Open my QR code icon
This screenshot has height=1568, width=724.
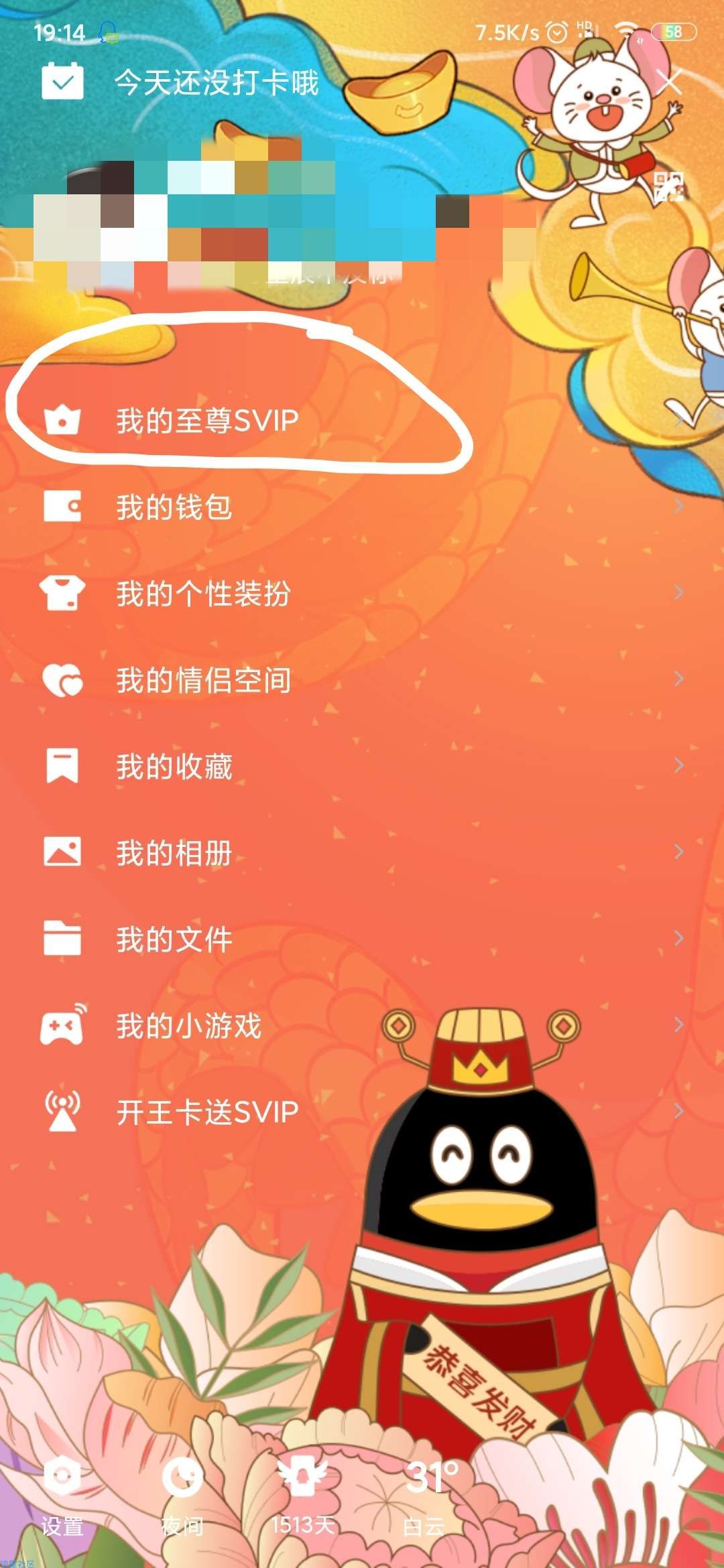[x=668, y=186]
